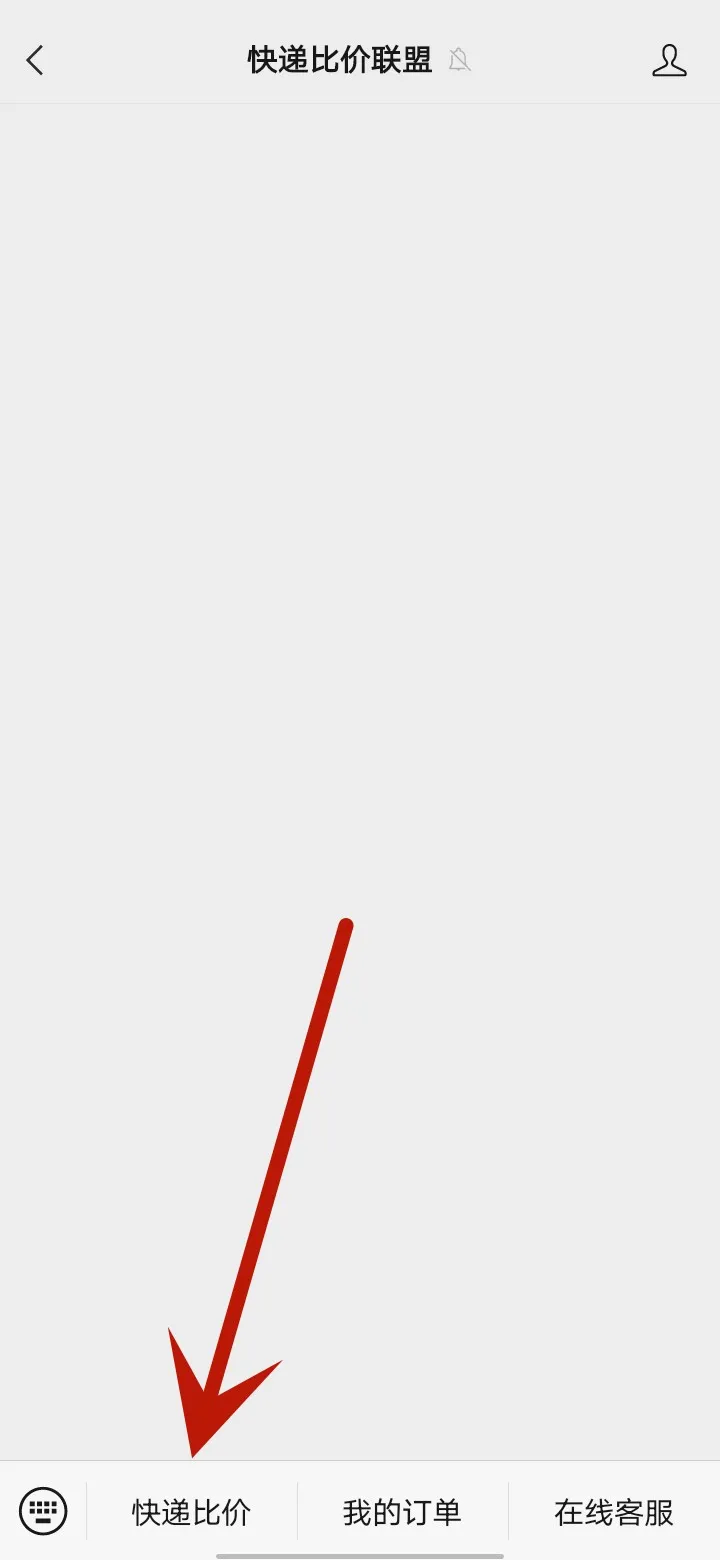Screen dimensions: 720x1560
Task: Switch to keyboard input mode
Action: pos(43,1511)
